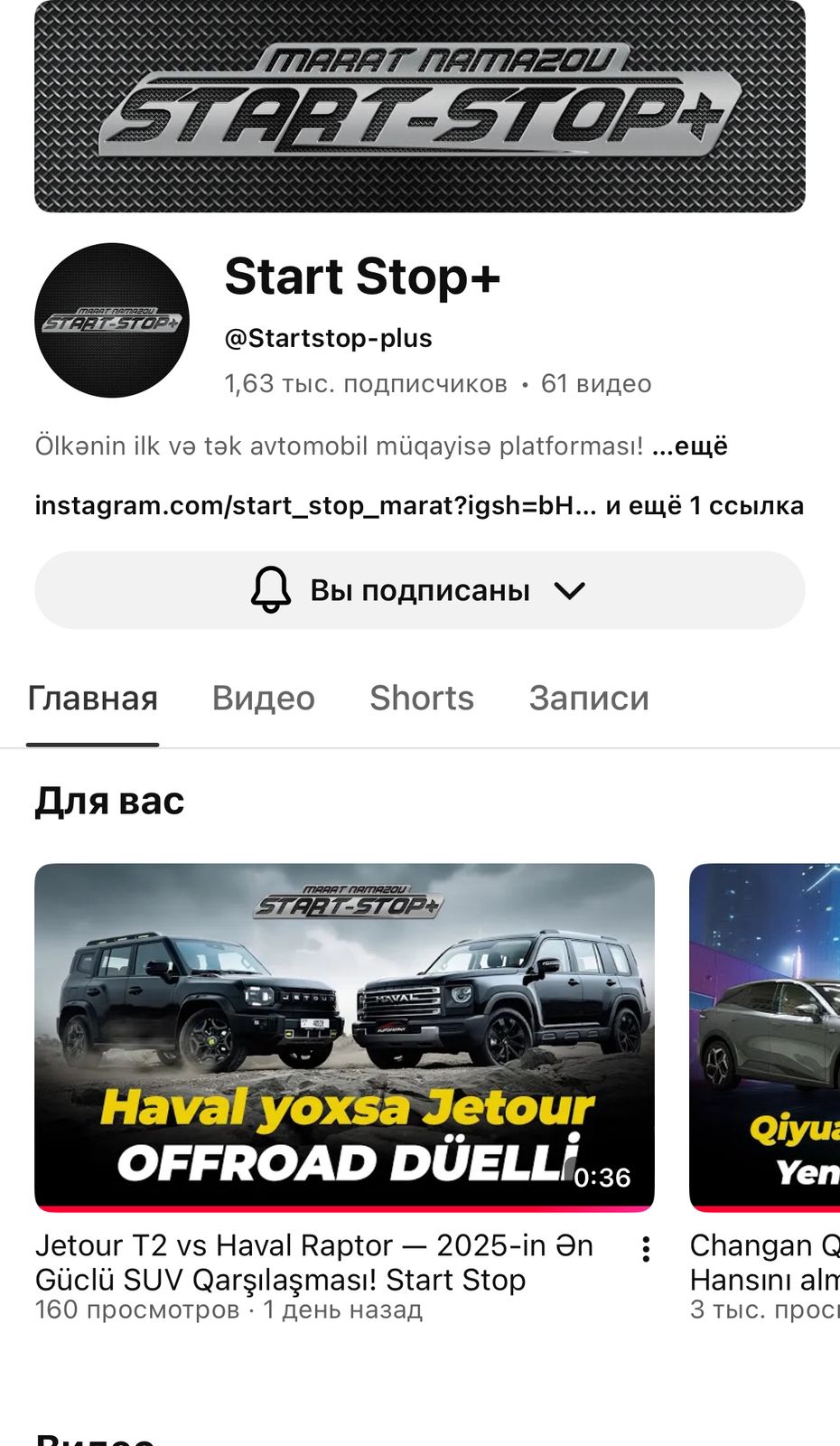Open the Записи tab

(589, 698)
